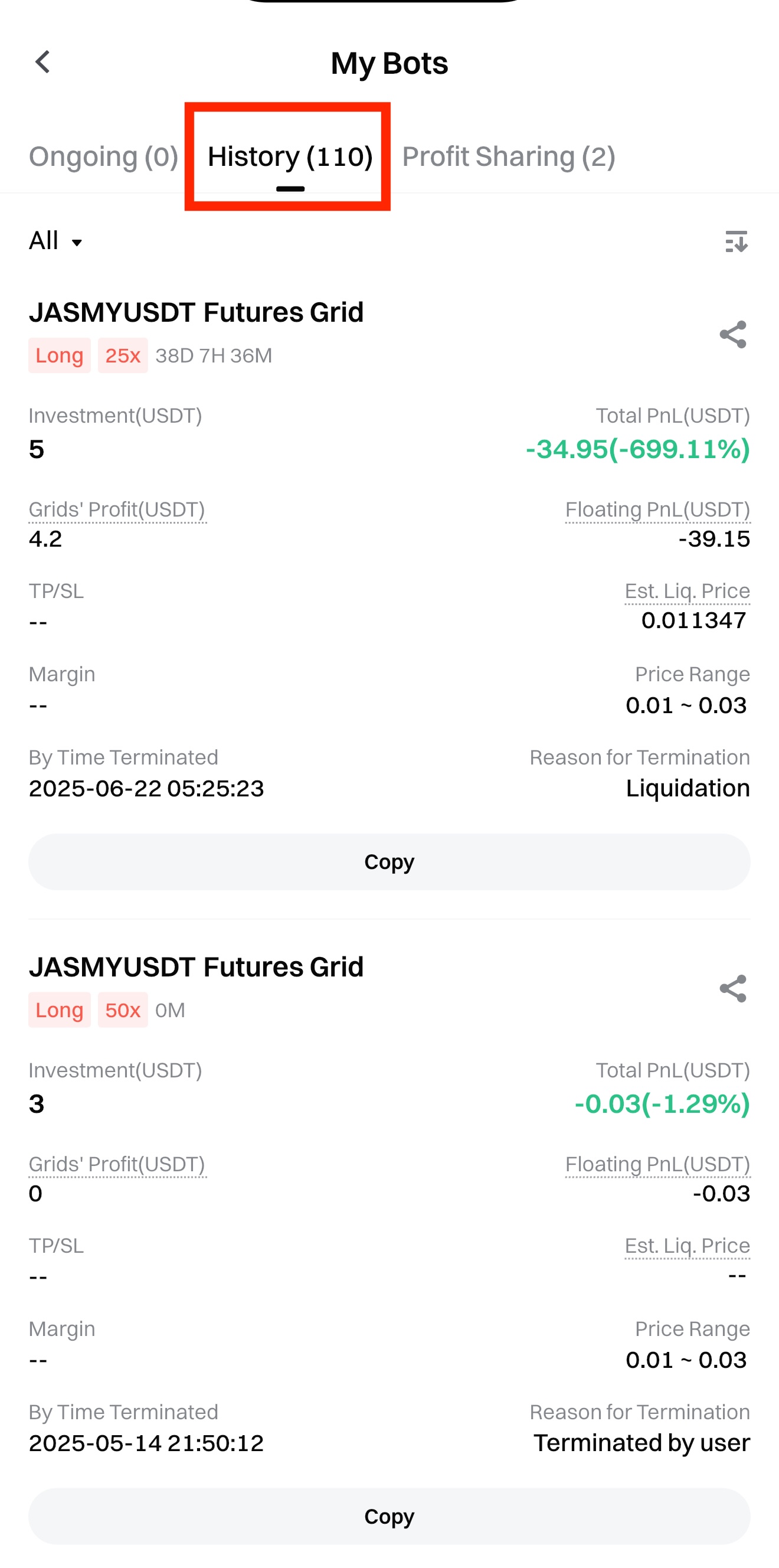779x1568 pixels.
Task: Open the sort order options icon
Action: (x=736, y=241)
